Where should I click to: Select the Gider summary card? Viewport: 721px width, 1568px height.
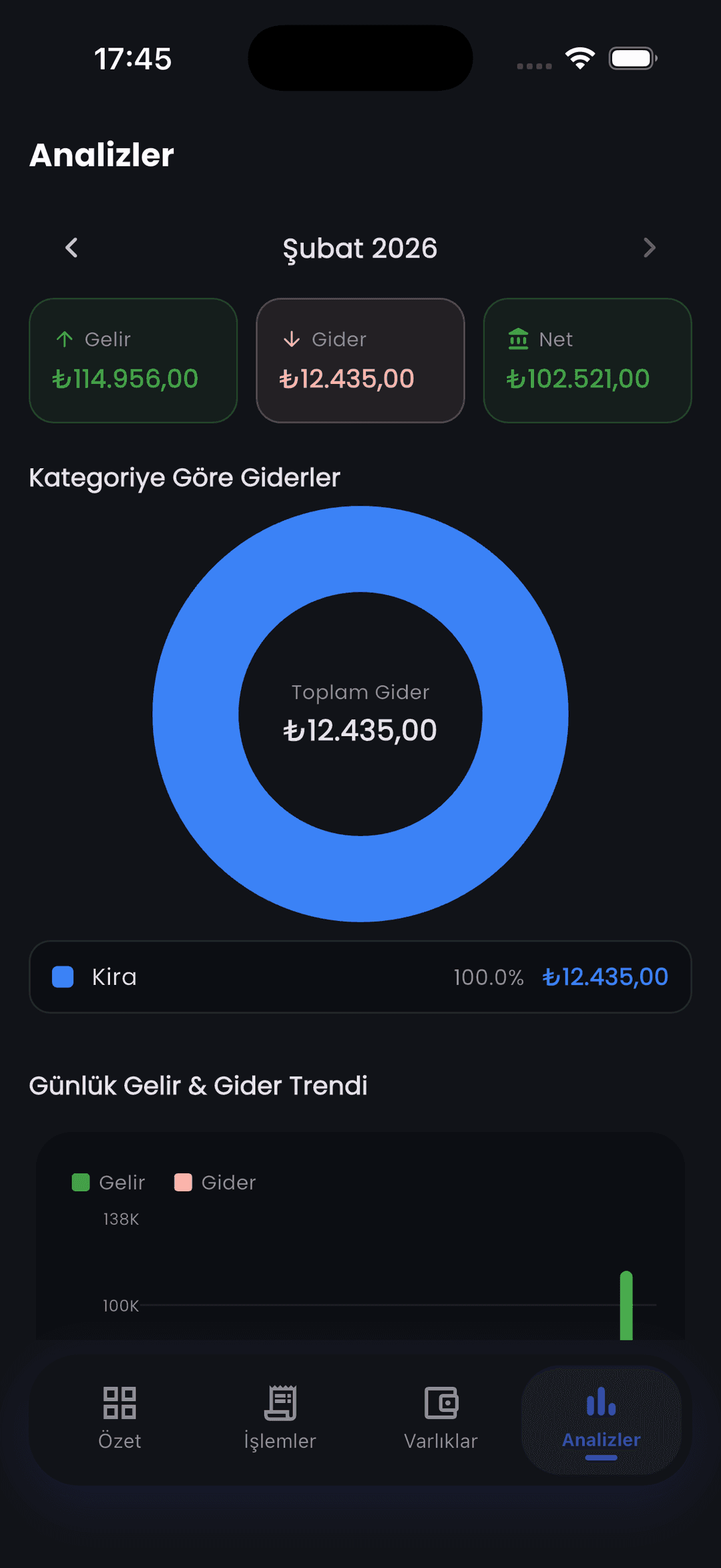(360, 361)
